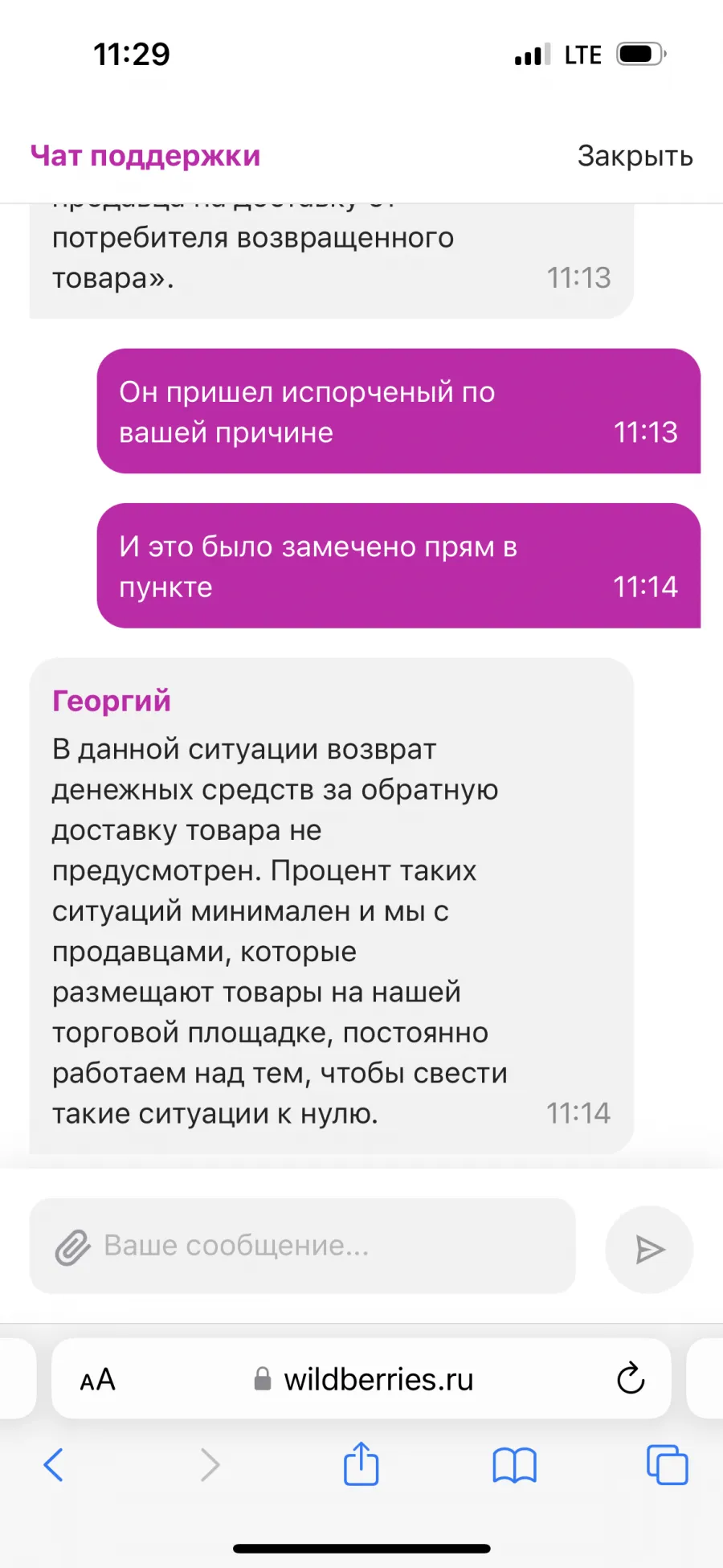Tap the wildberries.ru address bar

[361, 1378]
